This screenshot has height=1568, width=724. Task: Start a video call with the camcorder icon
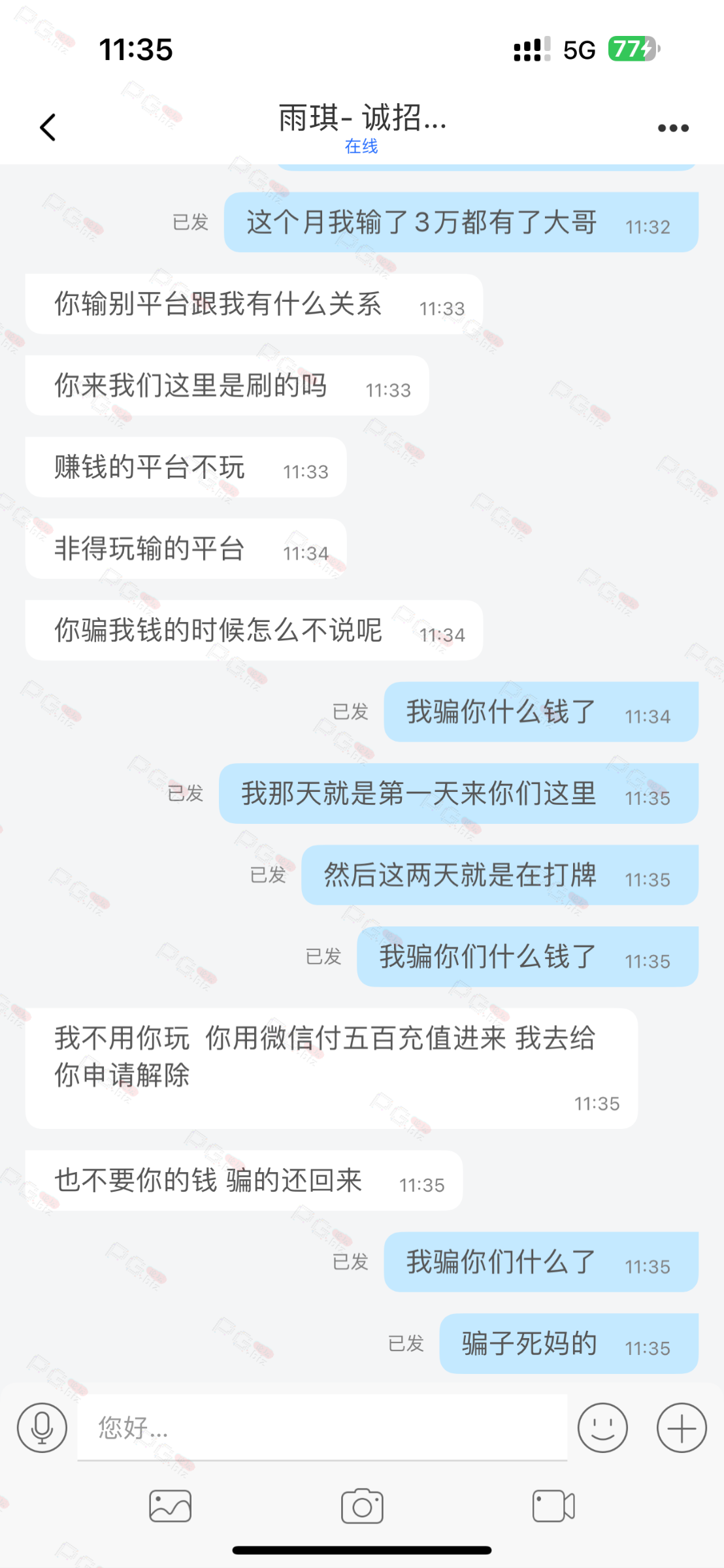[553, 1506]
